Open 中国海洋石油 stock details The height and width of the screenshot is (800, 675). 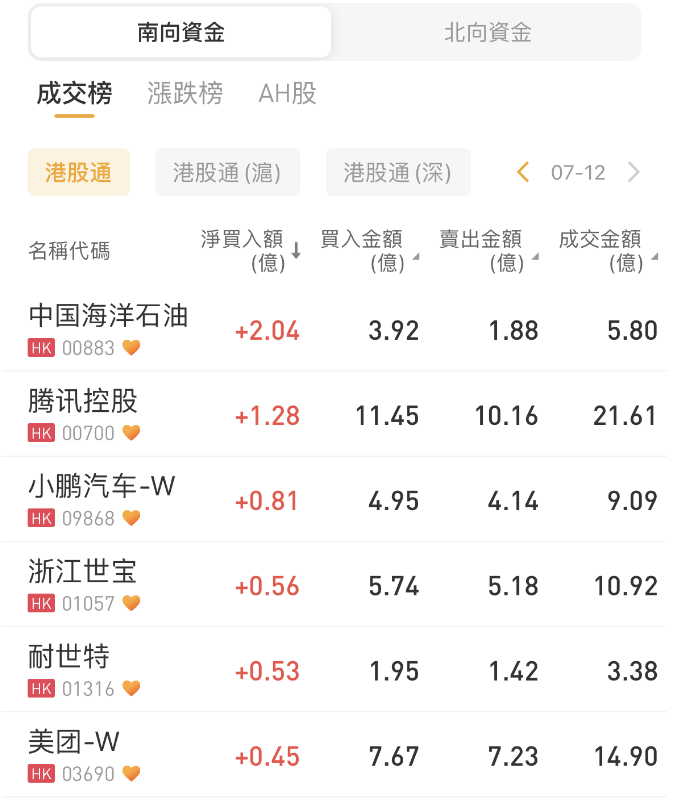[x=108, y=329]
